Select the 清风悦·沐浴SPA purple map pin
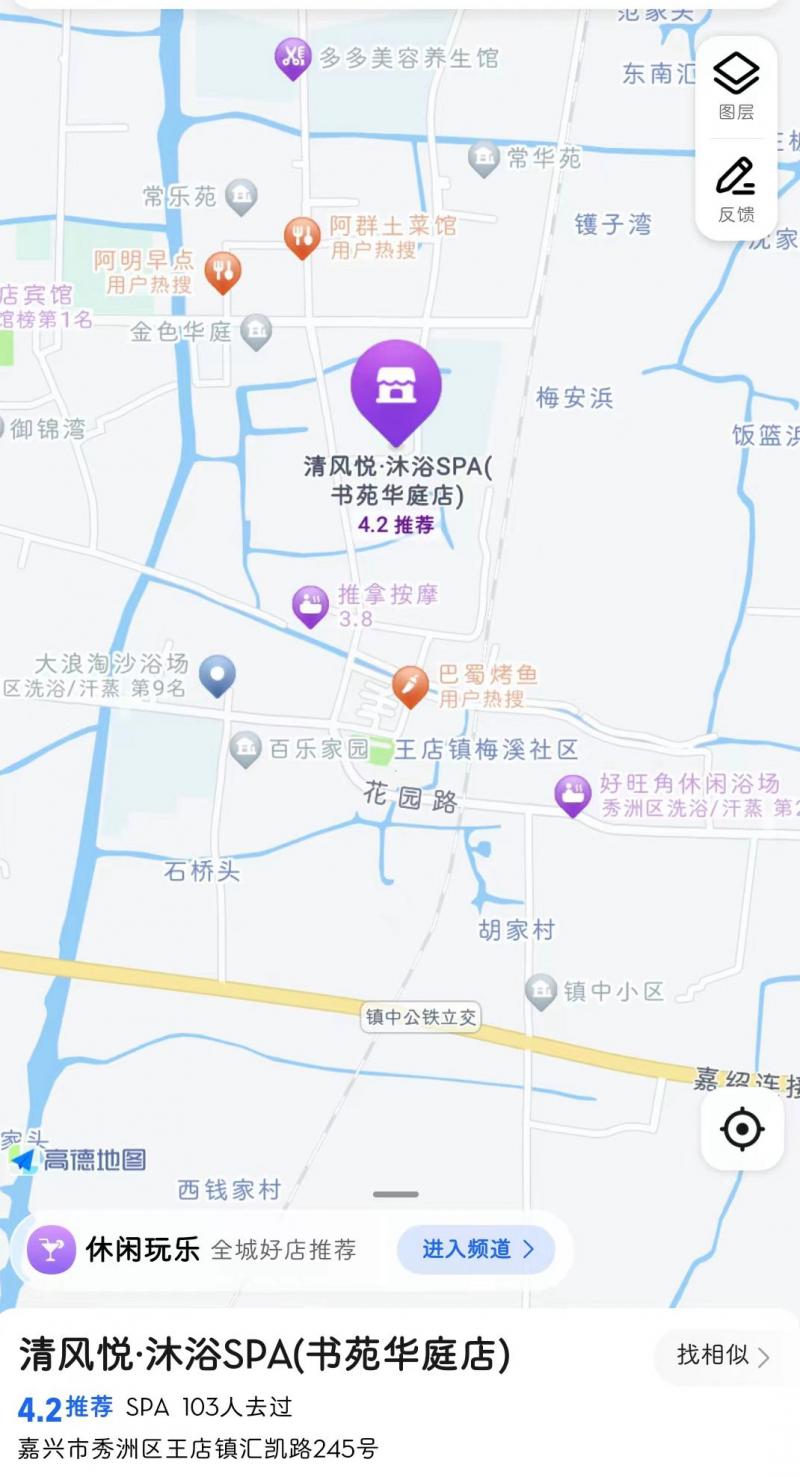The width and height of the screenshot is (800, 1477). pyautogui.click(x=394, y=390)
